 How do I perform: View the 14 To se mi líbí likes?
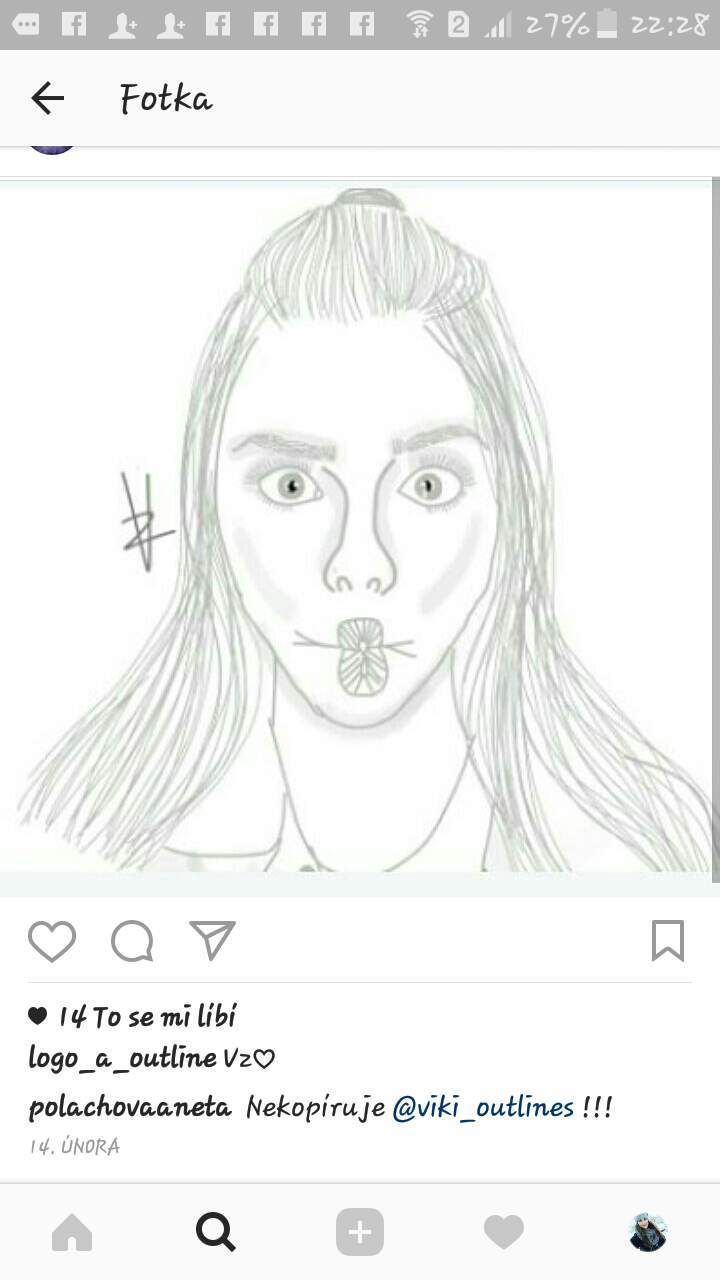coord(133,1017)
